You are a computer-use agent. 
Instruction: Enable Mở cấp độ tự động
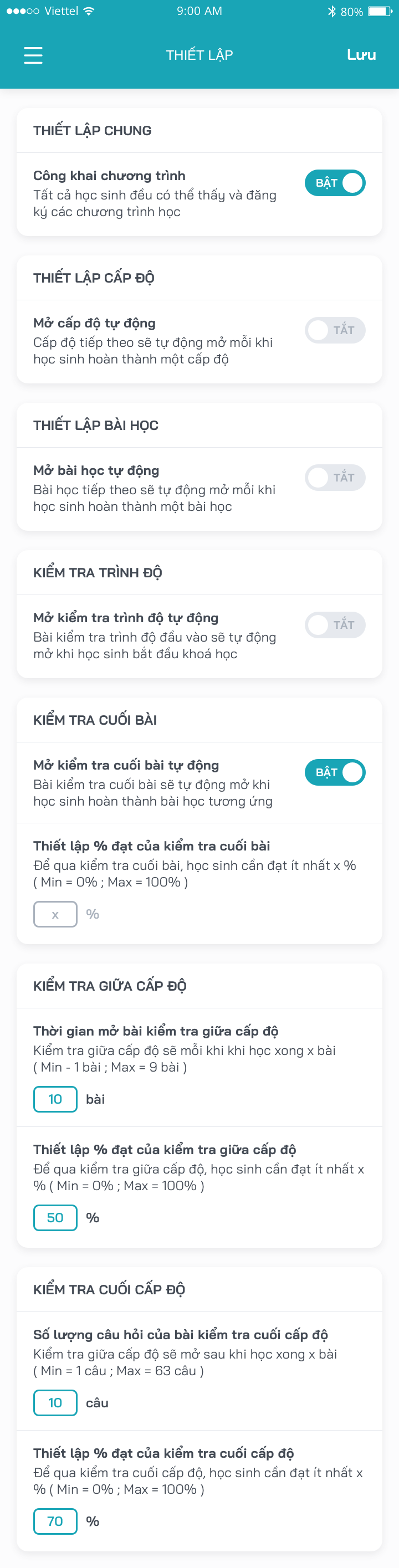click(334, 330)
